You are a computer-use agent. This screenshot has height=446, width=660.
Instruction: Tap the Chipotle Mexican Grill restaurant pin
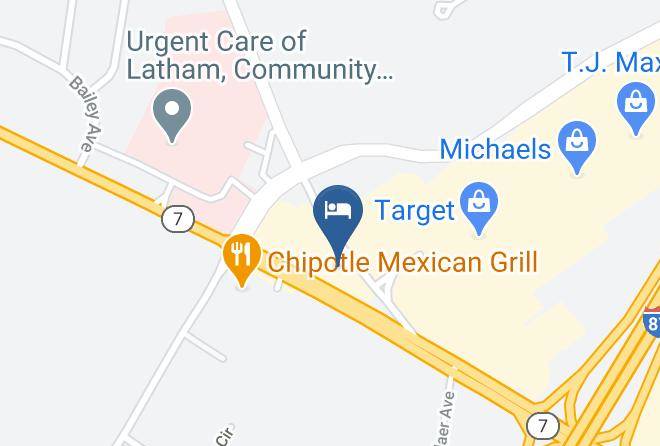pyautogui.click(x=241, y=260)
